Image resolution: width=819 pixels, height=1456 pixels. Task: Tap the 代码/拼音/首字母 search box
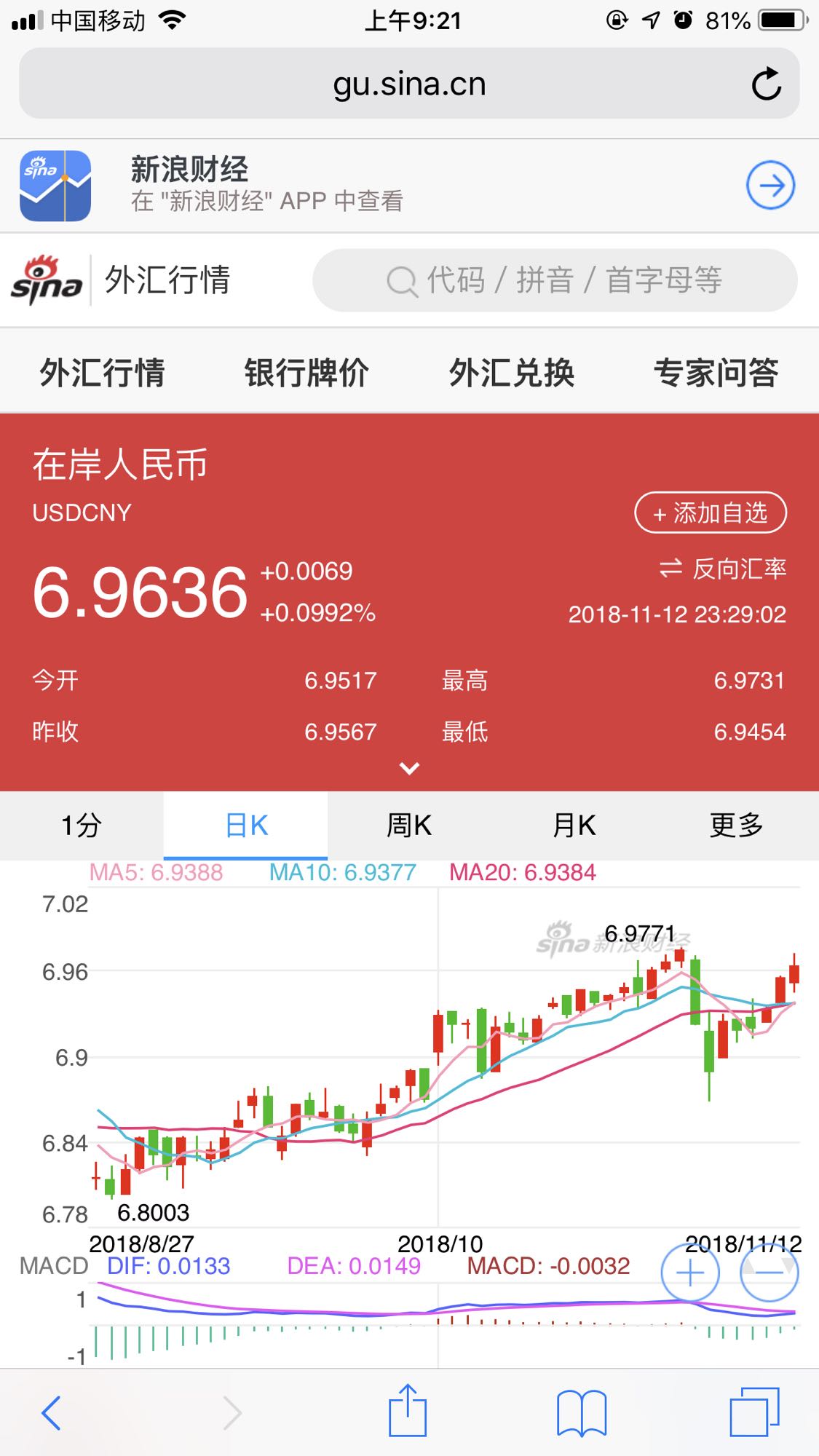point(555,280)
